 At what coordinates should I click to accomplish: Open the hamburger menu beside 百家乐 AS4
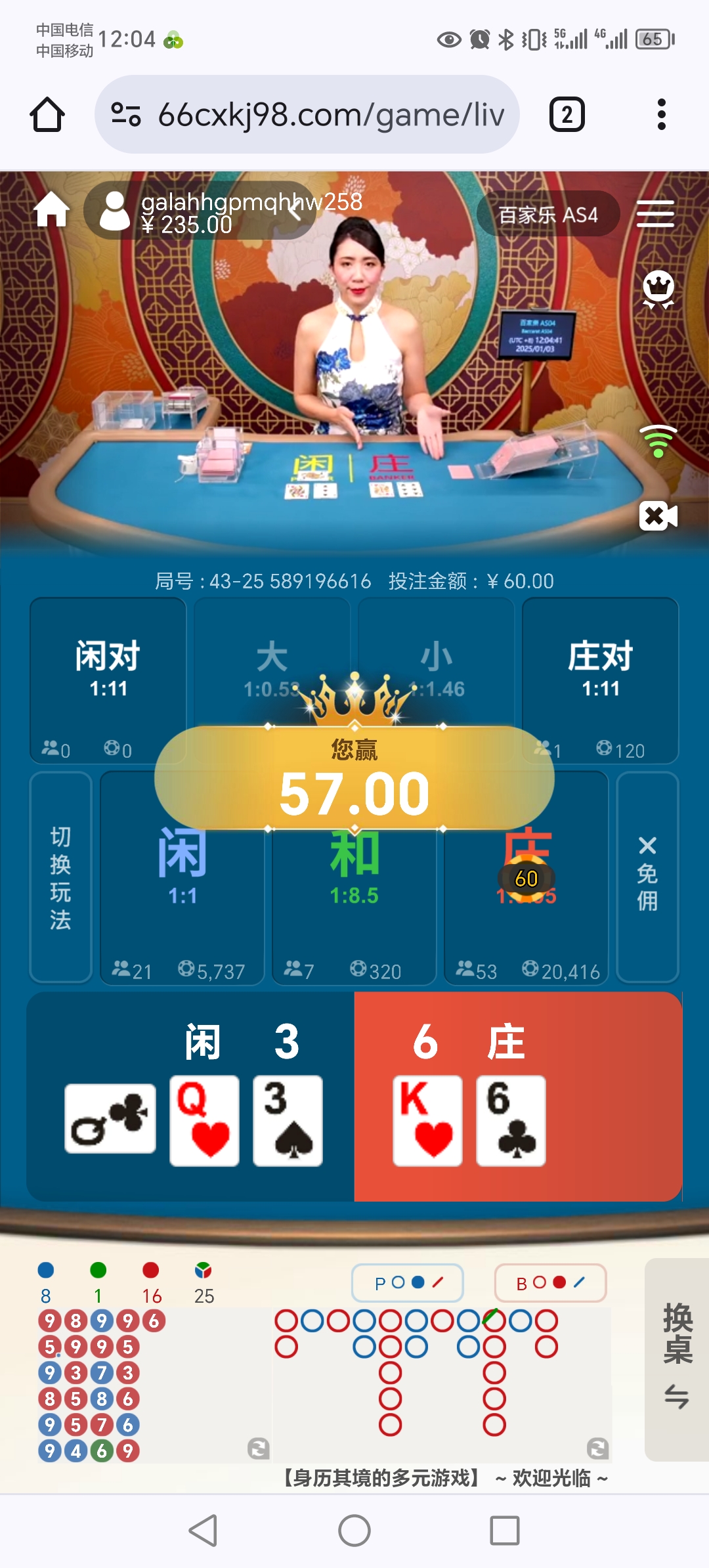pyautogui.click(x=655, y=214)
